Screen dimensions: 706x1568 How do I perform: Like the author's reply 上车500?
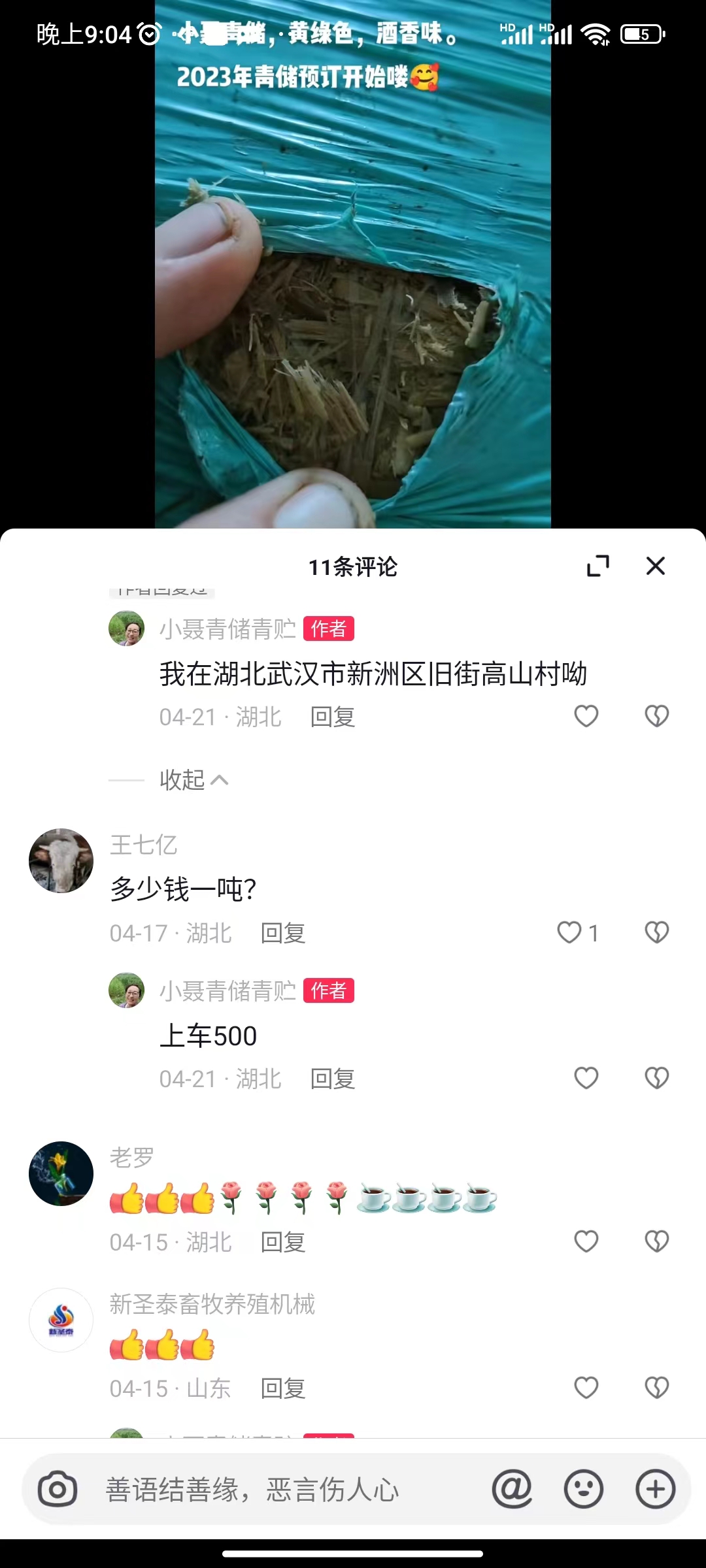point(586,1078)
